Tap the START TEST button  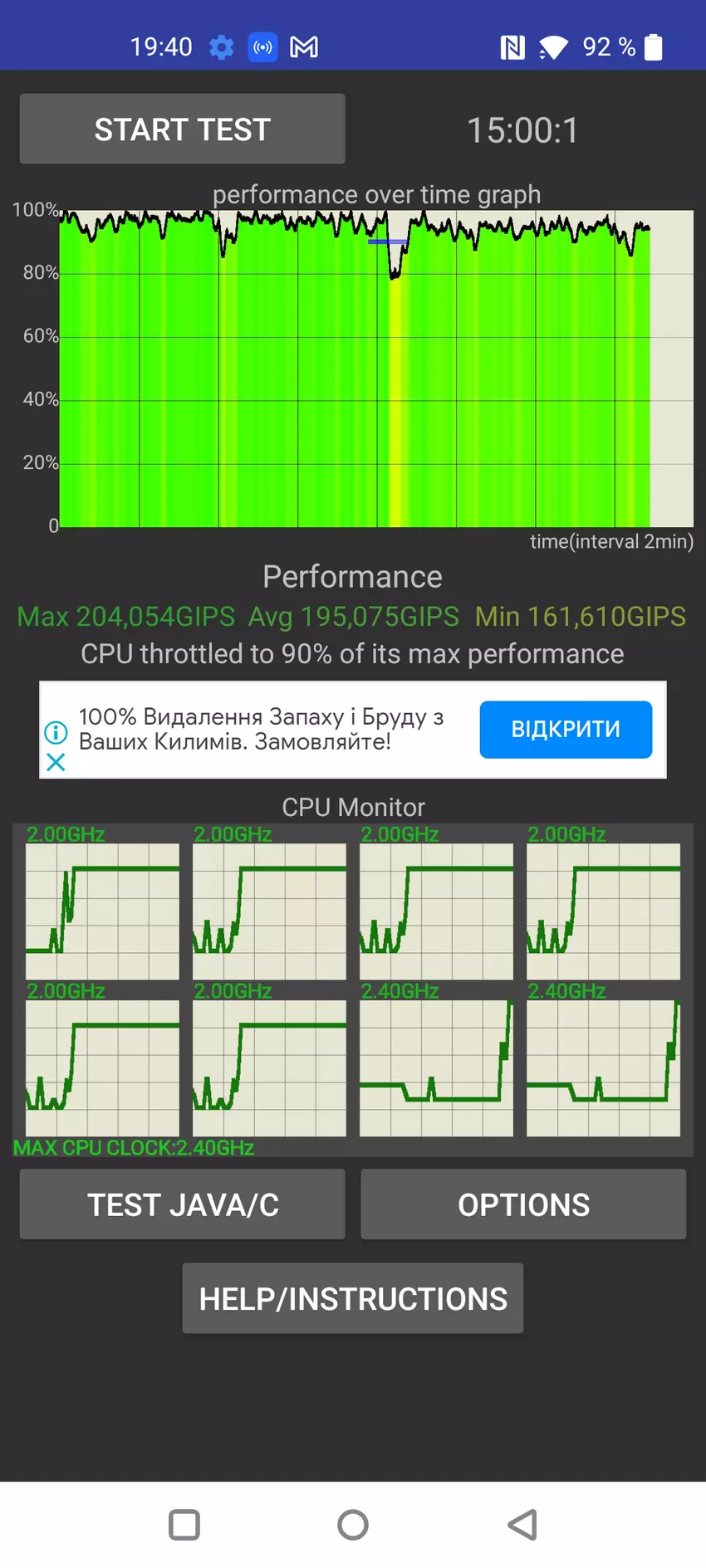click(x=182, y=129)
